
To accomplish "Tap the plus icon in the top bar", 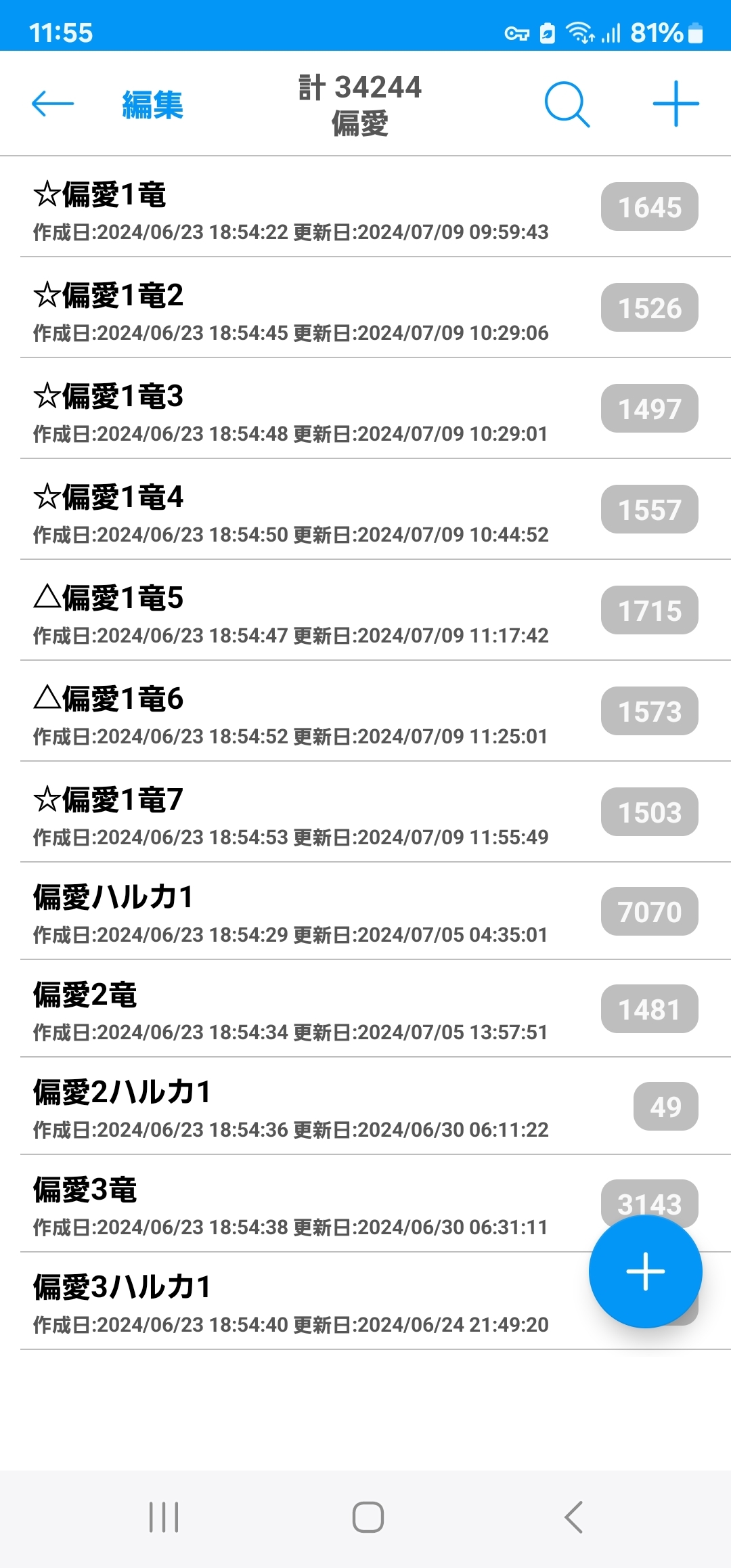I will [x=675, y=104].
